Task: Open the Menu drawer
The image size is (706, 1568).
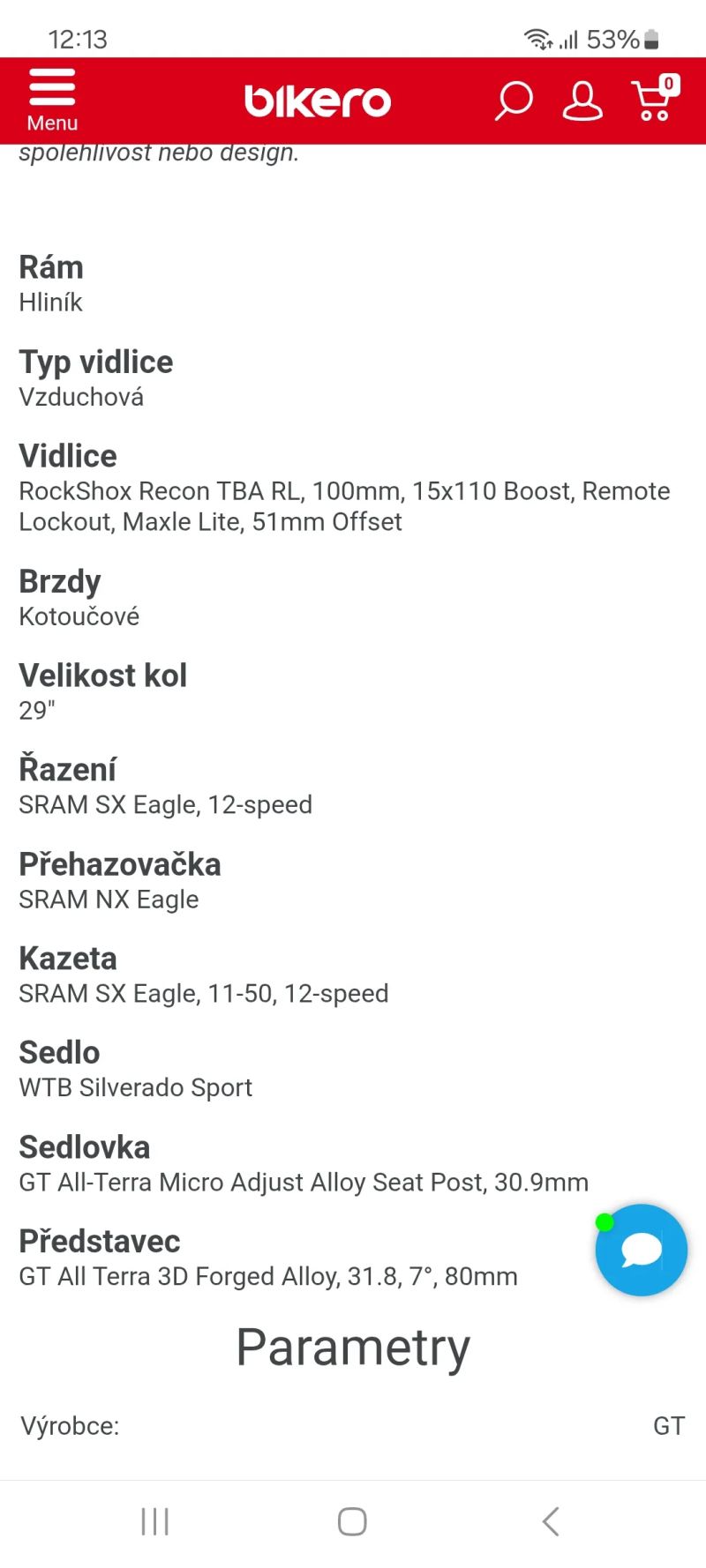Action: click(x=52, y=99)
